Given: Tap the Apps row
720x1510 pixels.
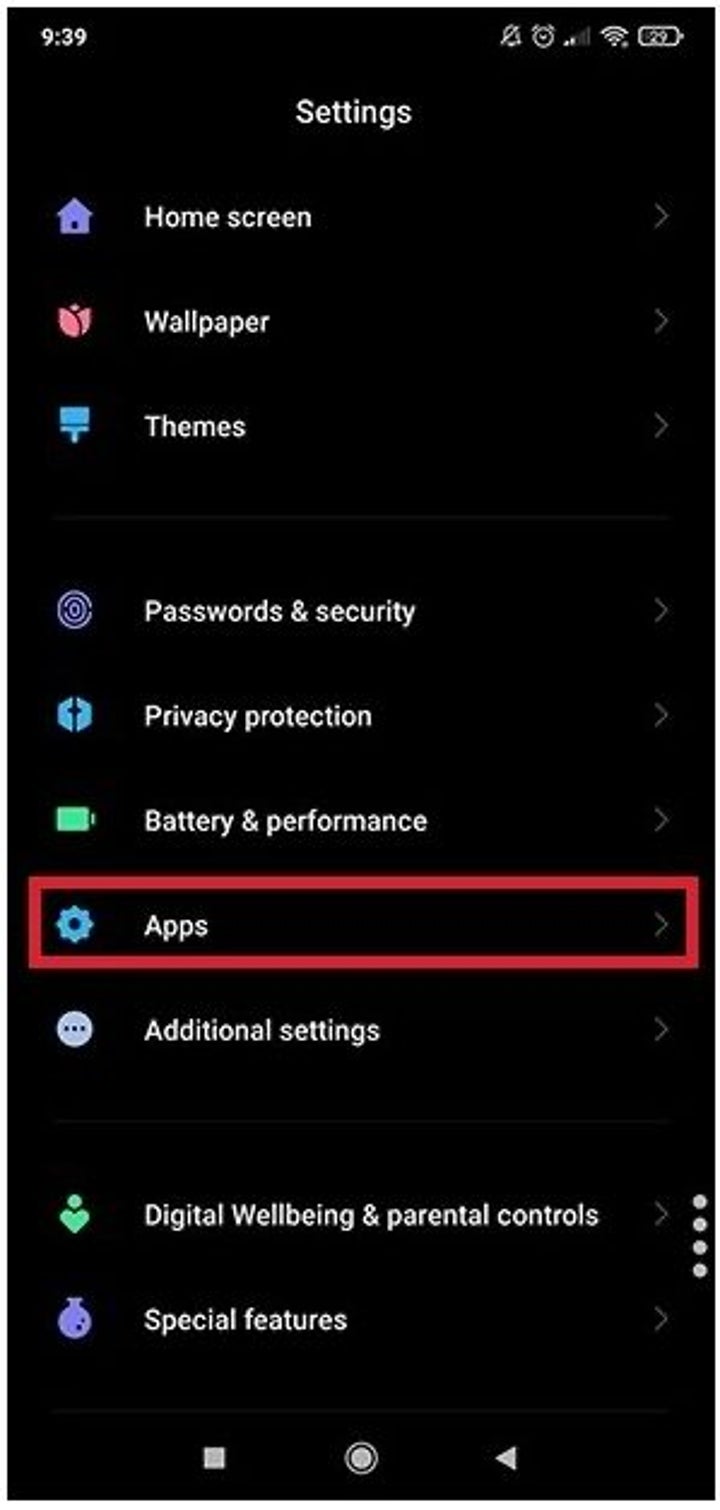Looking at the screenshot, I should coord(360,926).
